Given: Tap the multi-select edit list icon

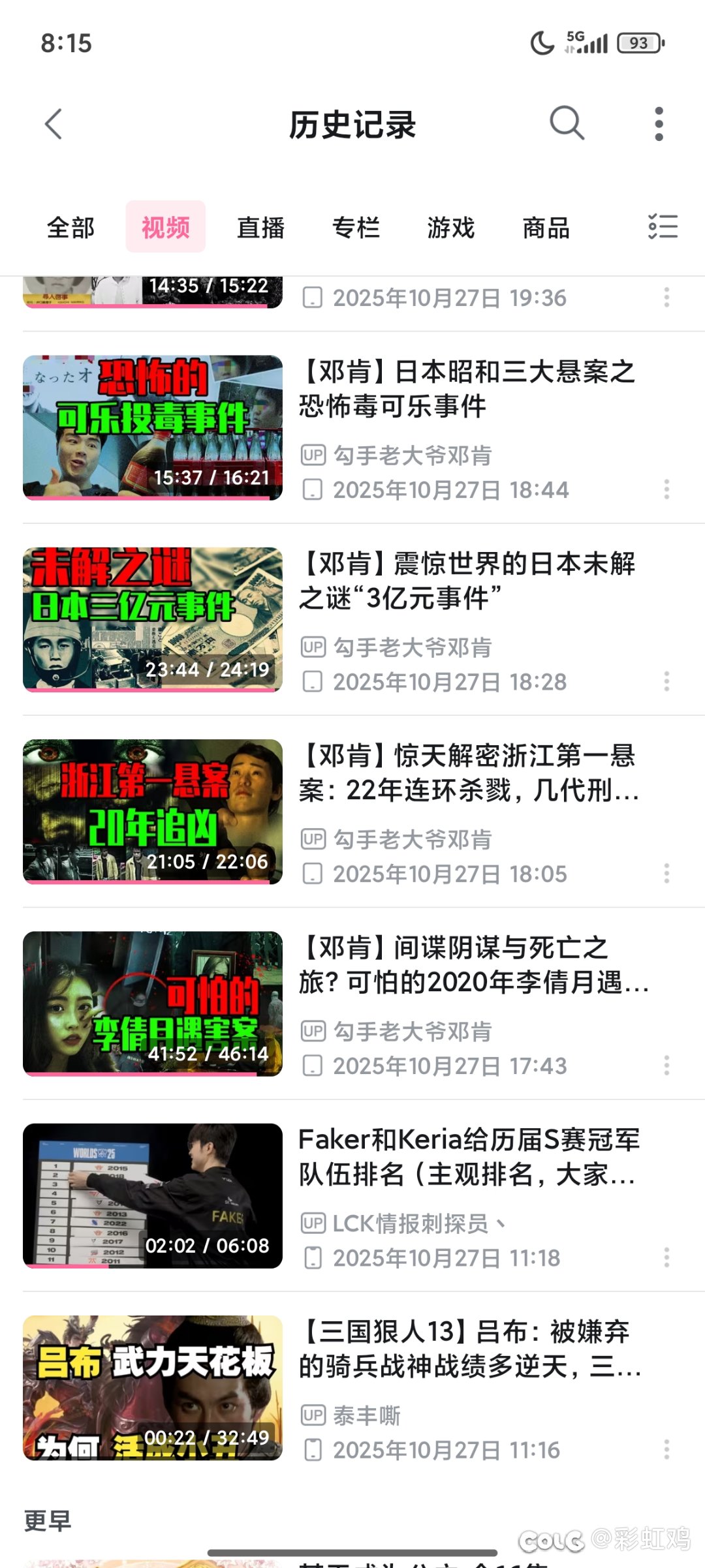Looking at the screenshot, I should [663, 227].
